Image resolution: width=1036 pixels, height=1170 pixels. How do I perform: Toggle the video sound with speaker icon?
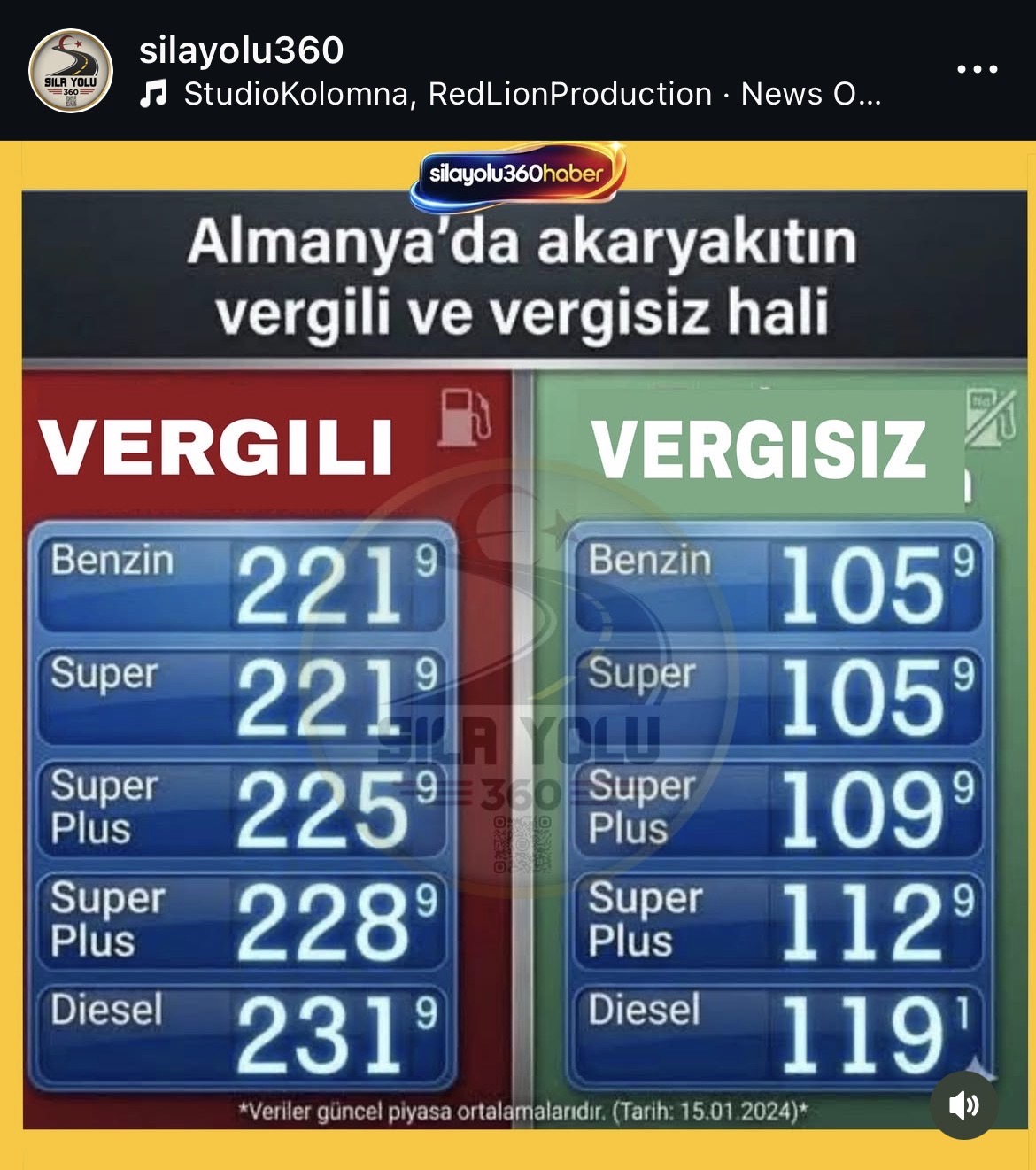click(x=963, y=1104)
